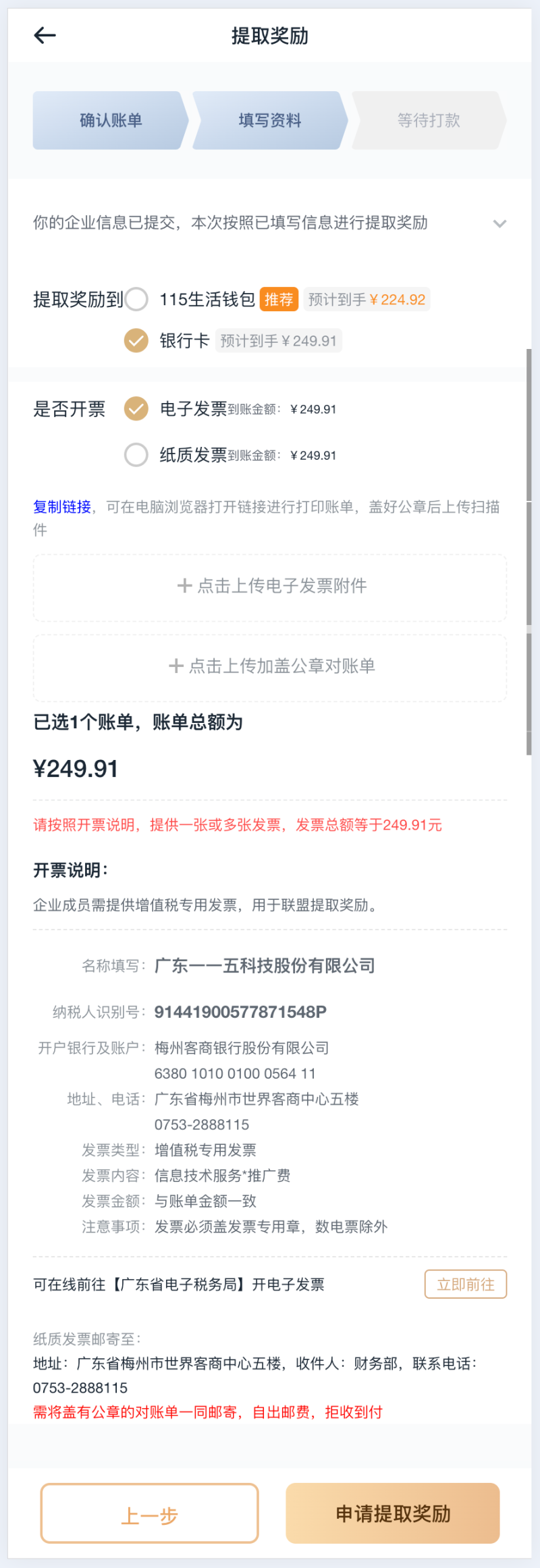Jump to the 确认账单 step
This screenshot has width=540, height=1568.
click(110, 120)
